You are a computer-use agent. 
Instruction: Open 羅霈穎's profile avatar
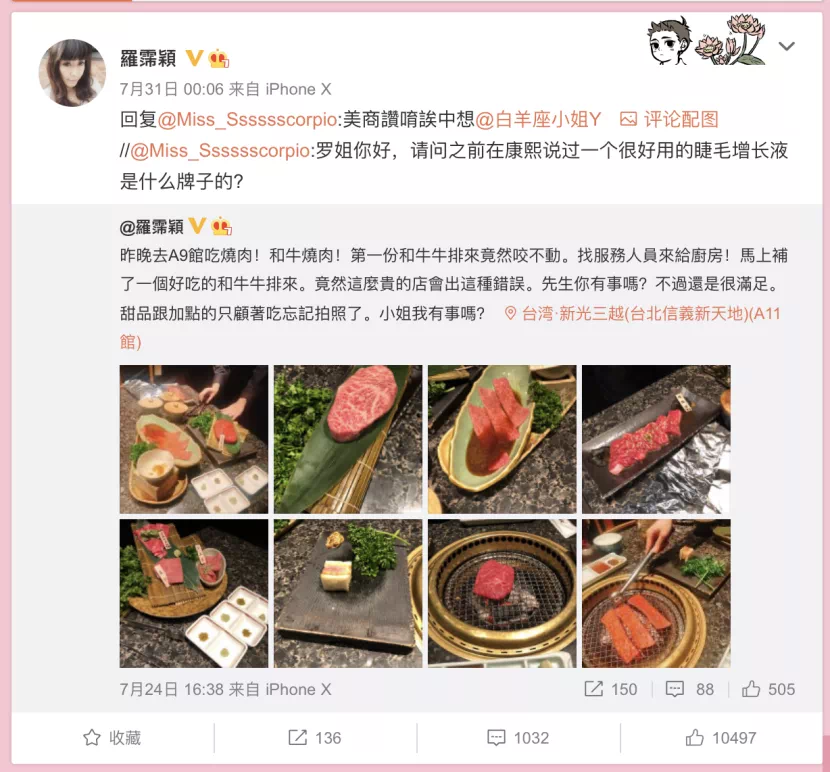point(72,73)
